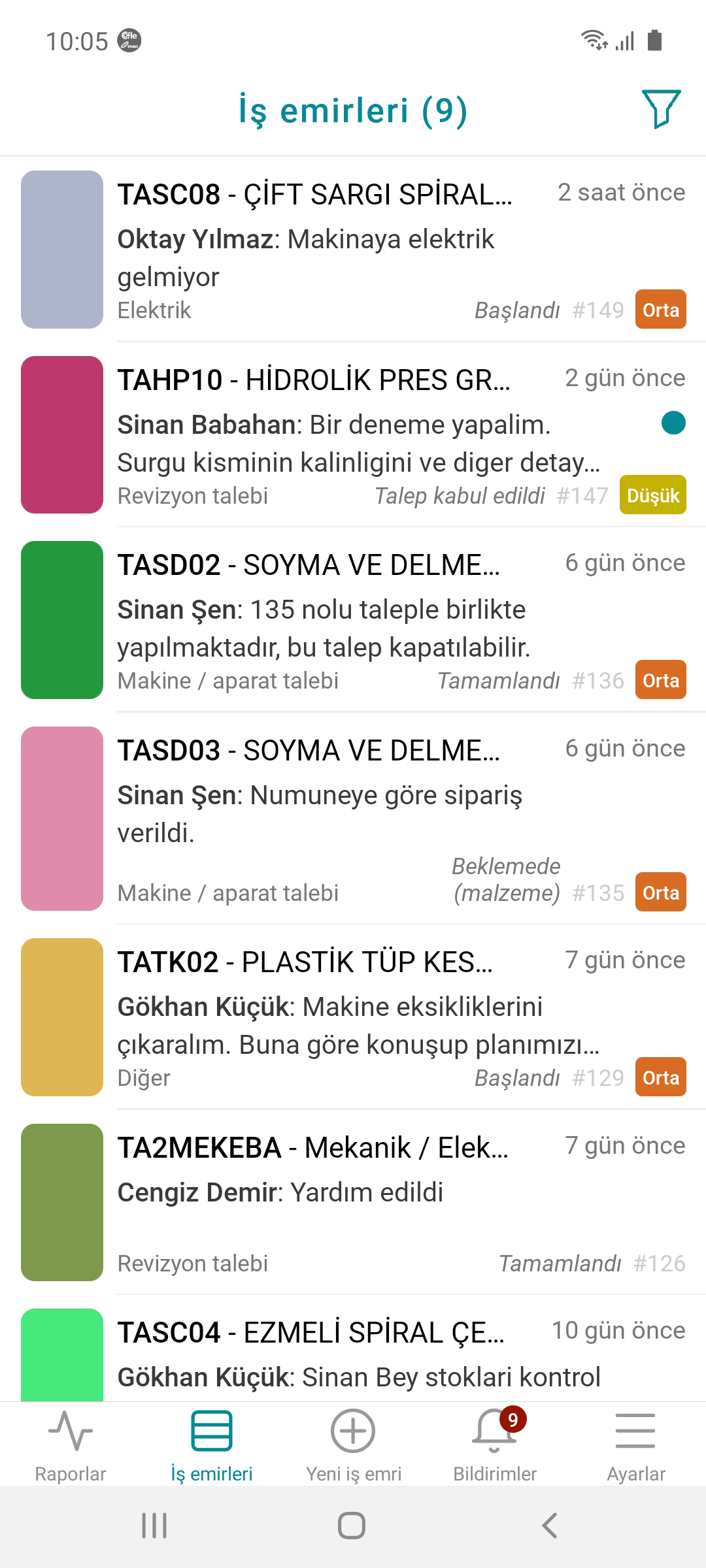This screenshot has height=1568, width=706.
Task: Tap the pink color block of TASD03
Action: tap(62, 820)
